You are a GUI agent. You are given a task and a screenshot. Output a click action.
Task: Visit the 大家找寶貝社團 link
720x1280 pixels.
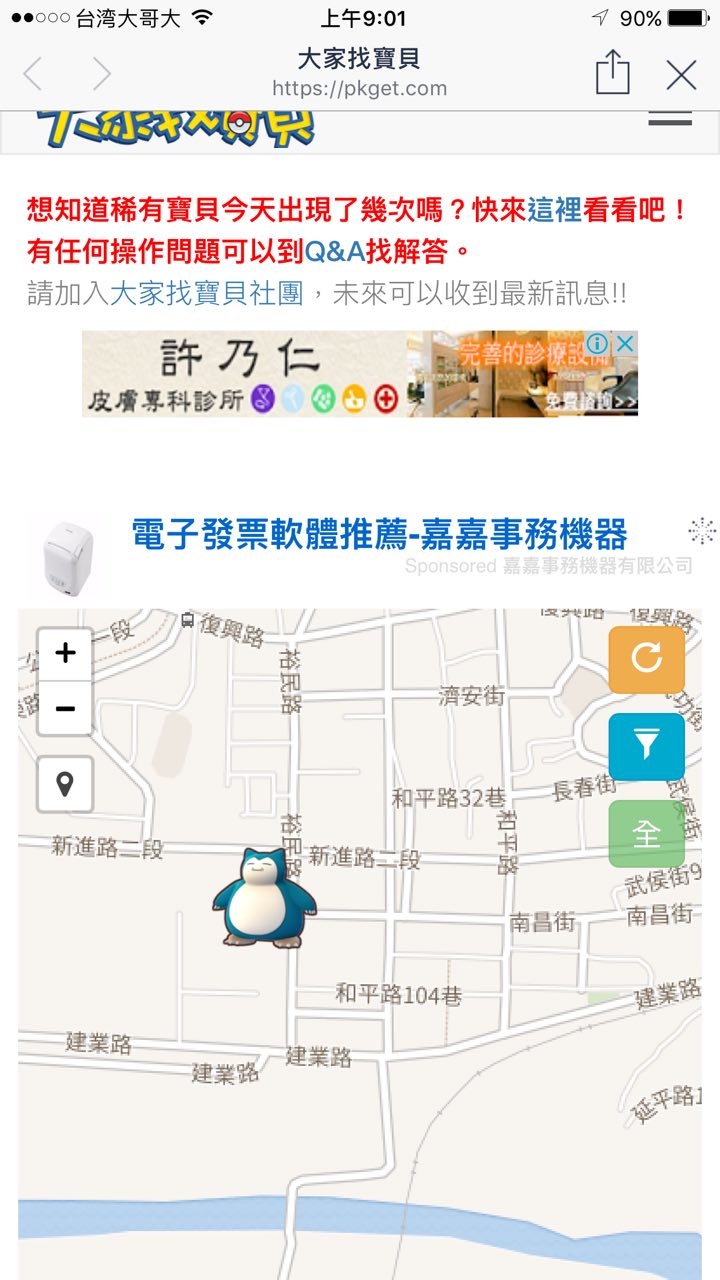pos(206,293)
